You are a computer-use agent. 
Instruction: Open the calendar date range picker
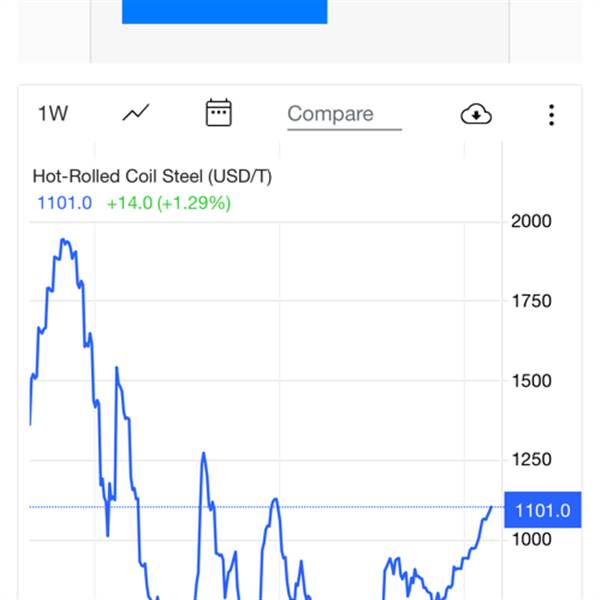(218, 112)
